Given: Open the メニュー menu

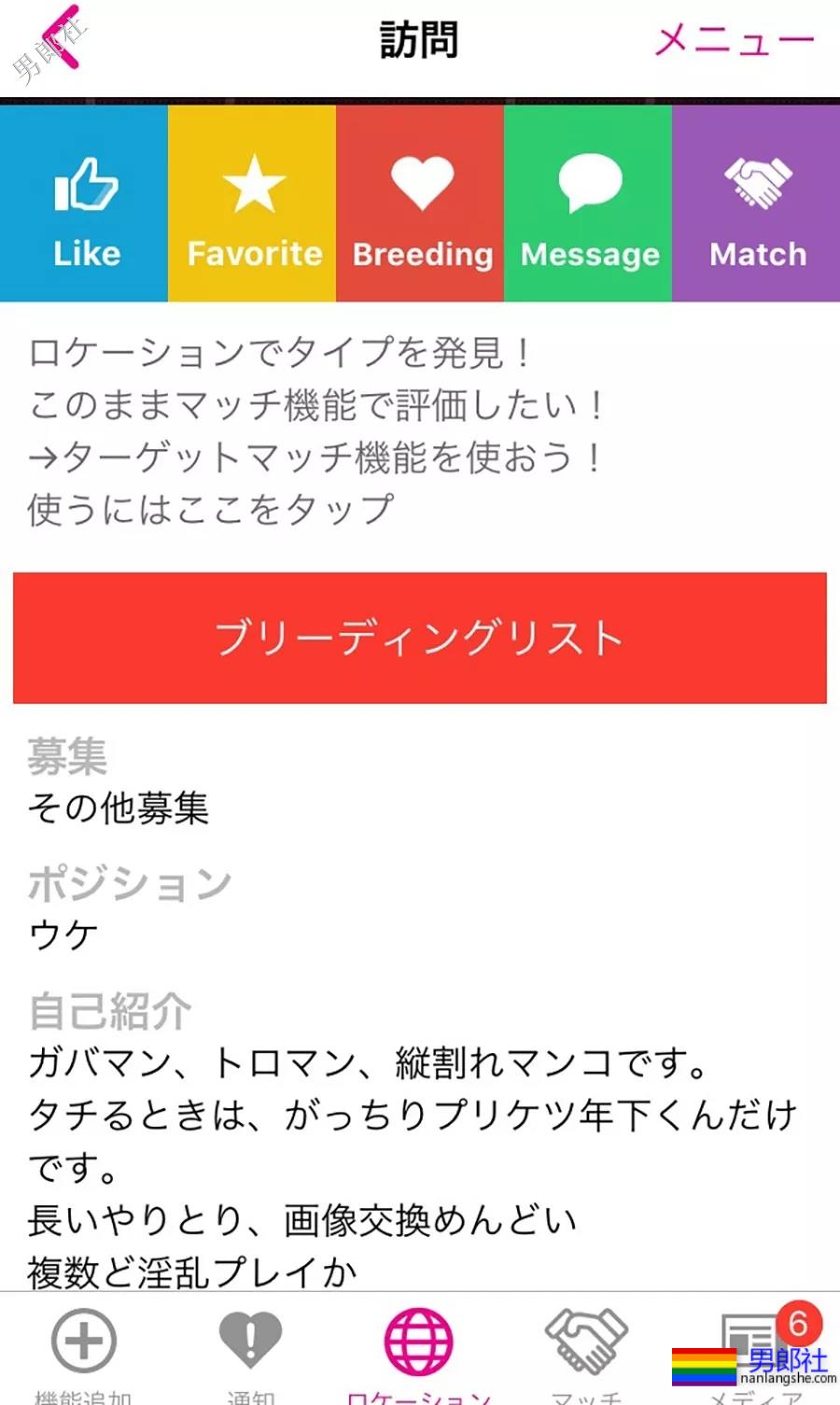Looking at the screenshot, I should (735, 39).
